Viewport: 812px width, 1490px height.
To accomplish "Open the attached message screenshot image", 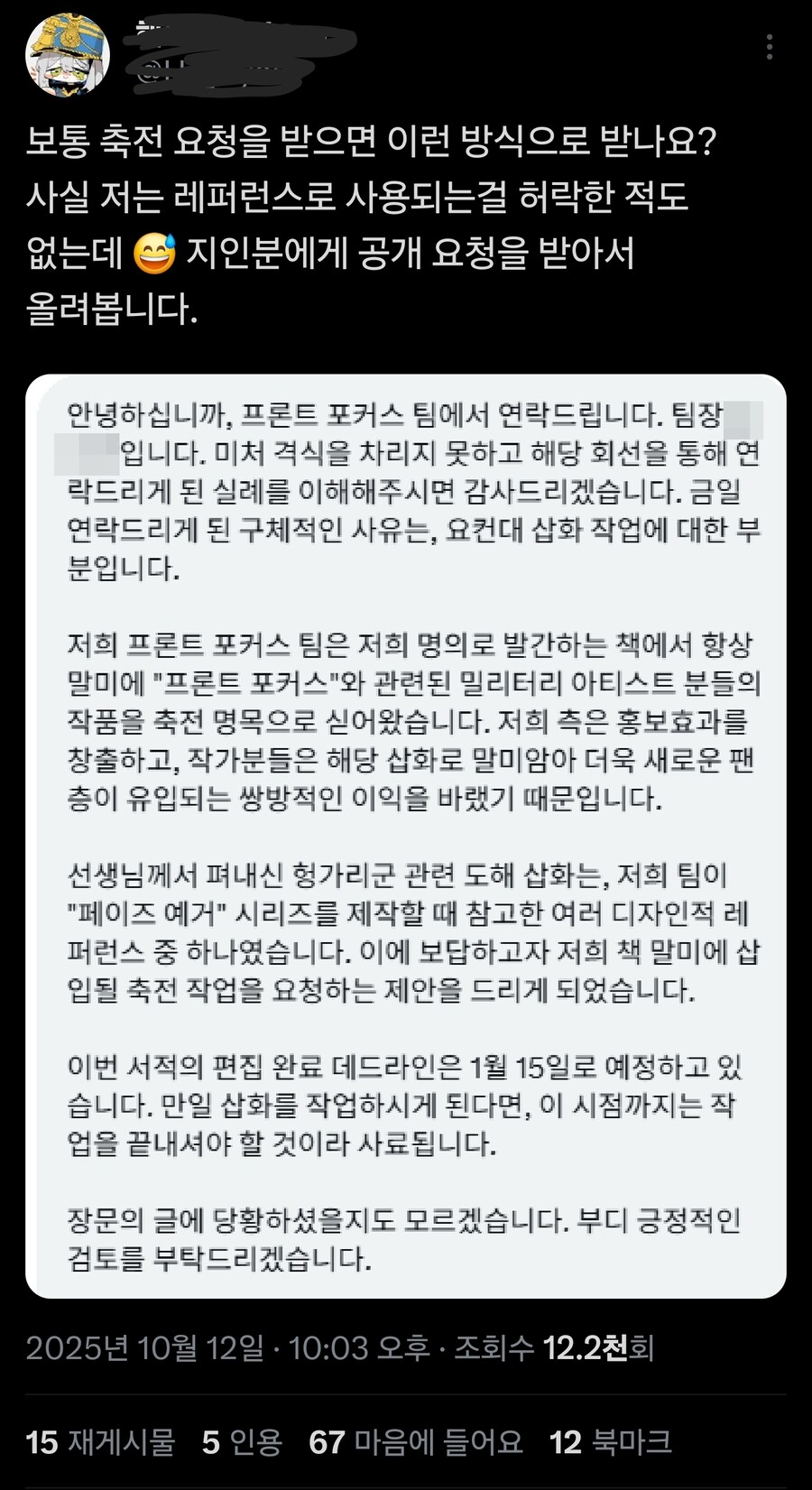I will pos(405,835).
